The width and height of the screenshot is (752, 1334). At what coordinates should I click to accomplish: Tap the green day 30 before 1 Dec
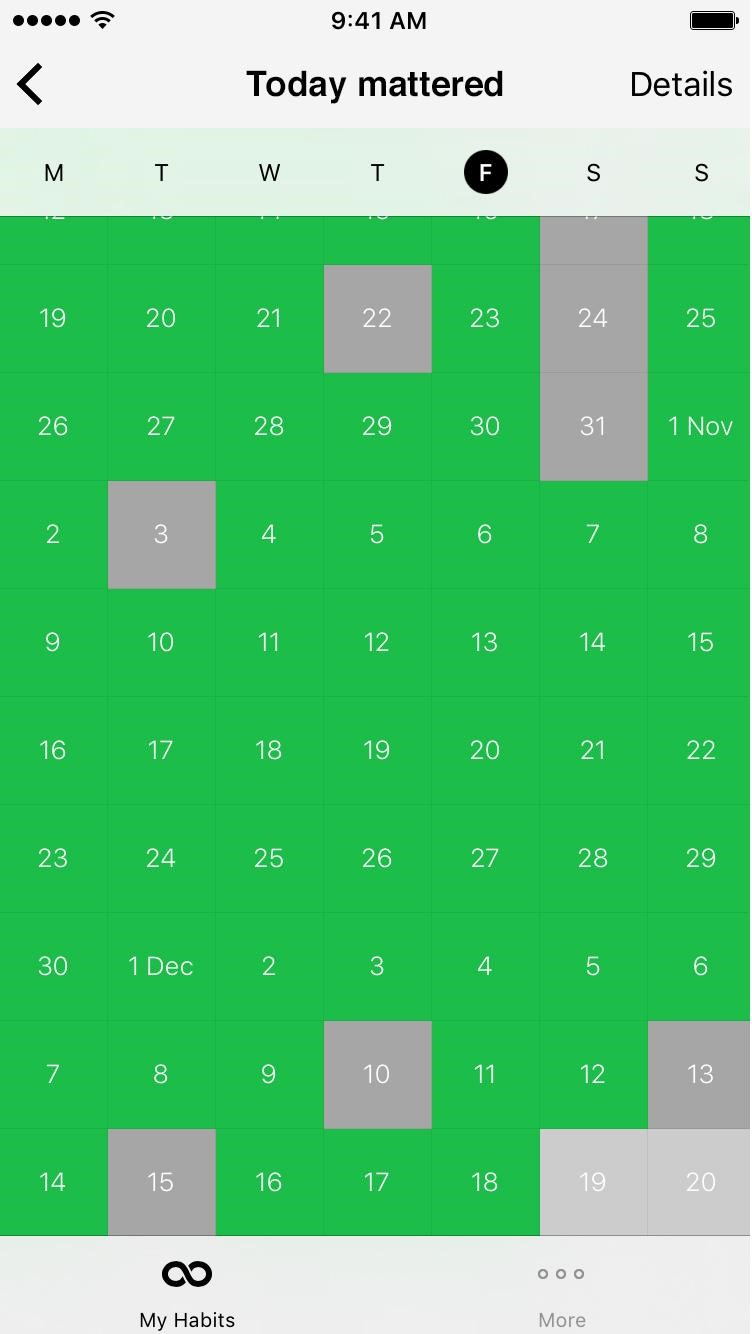pyautogui.click(x=53, y=967)
